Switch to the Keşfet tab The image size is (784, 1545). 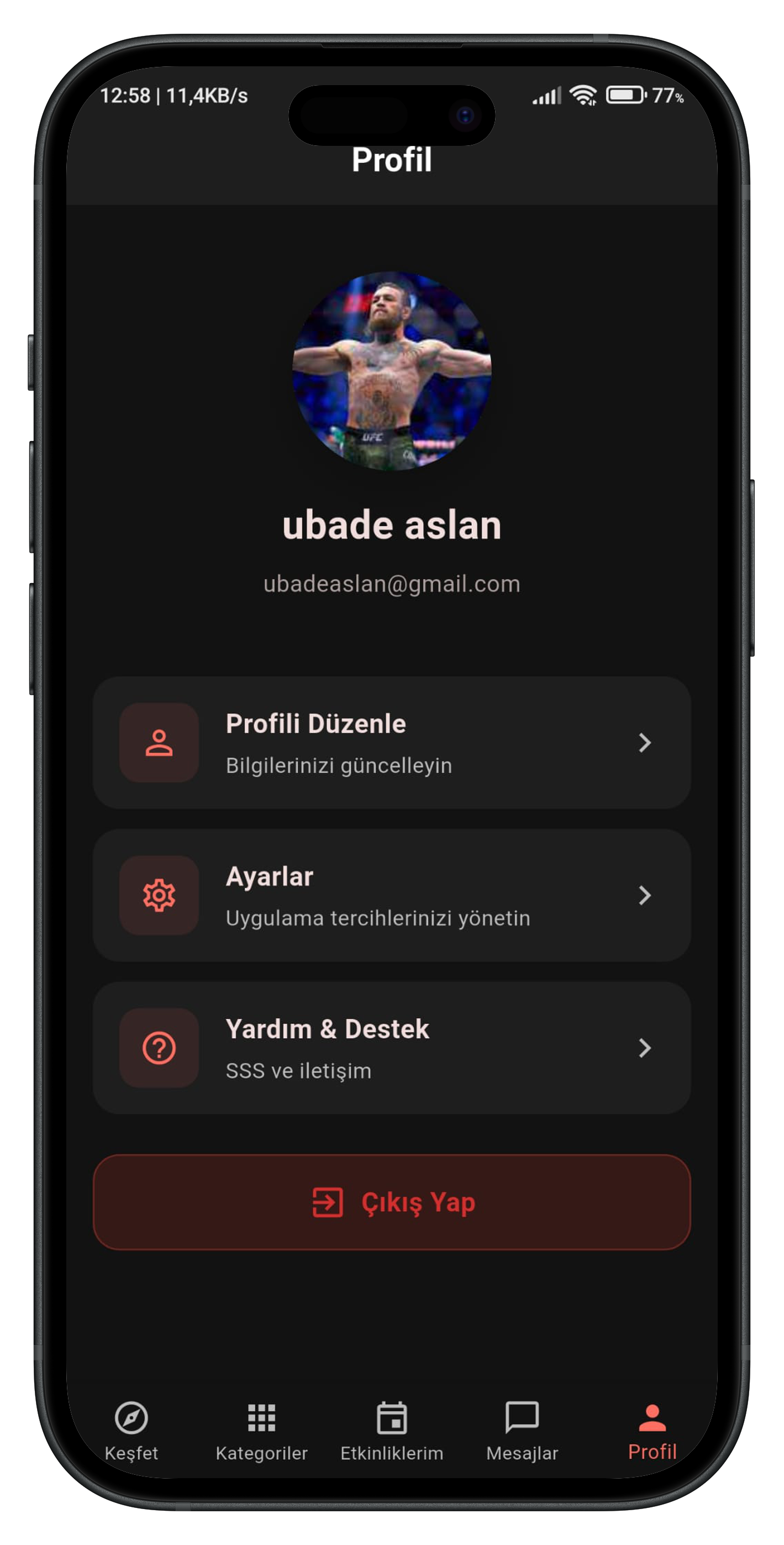[x=131, y=1431]
